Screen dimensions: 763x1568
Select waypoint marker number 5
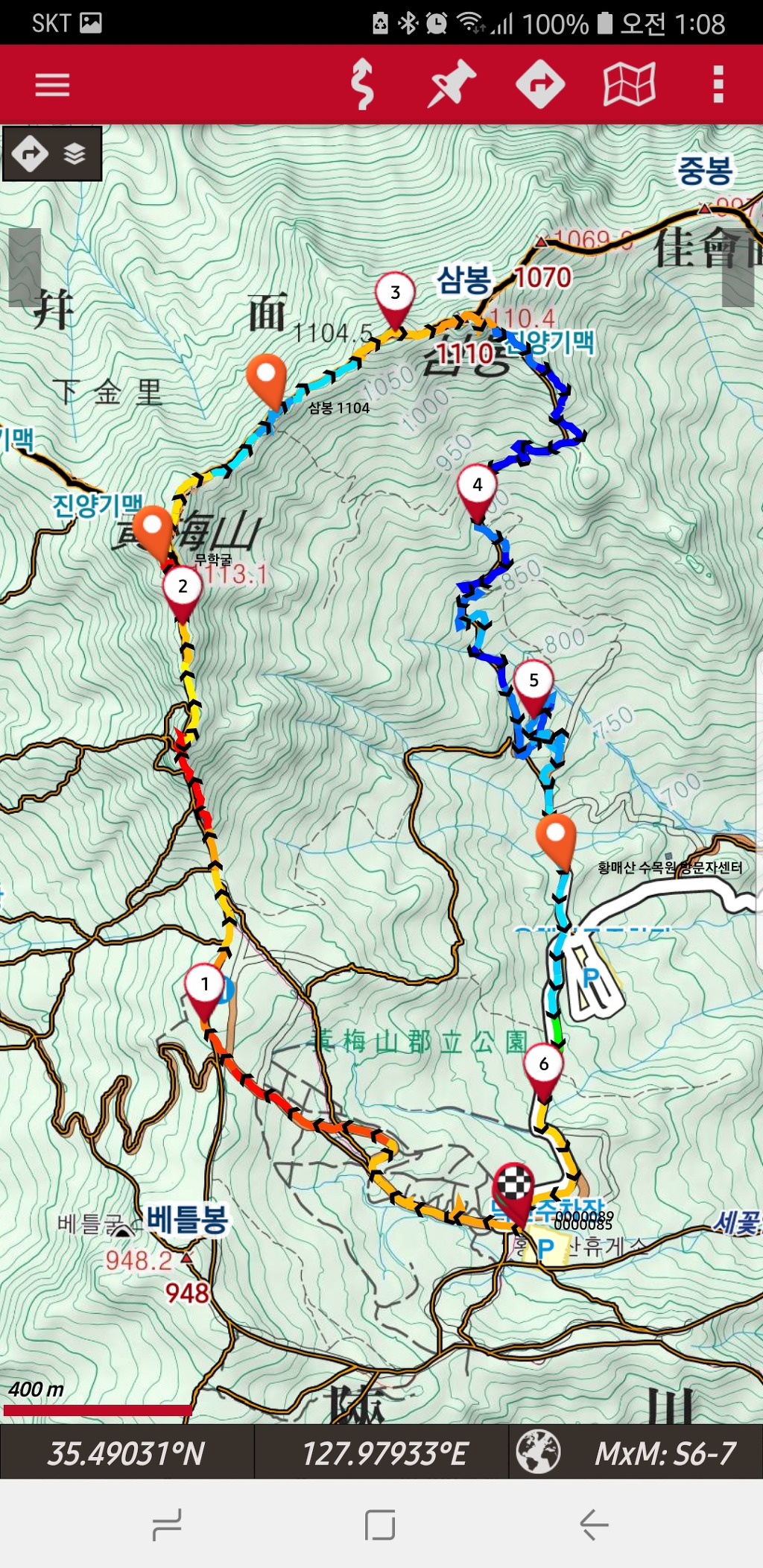pos(534,681)
